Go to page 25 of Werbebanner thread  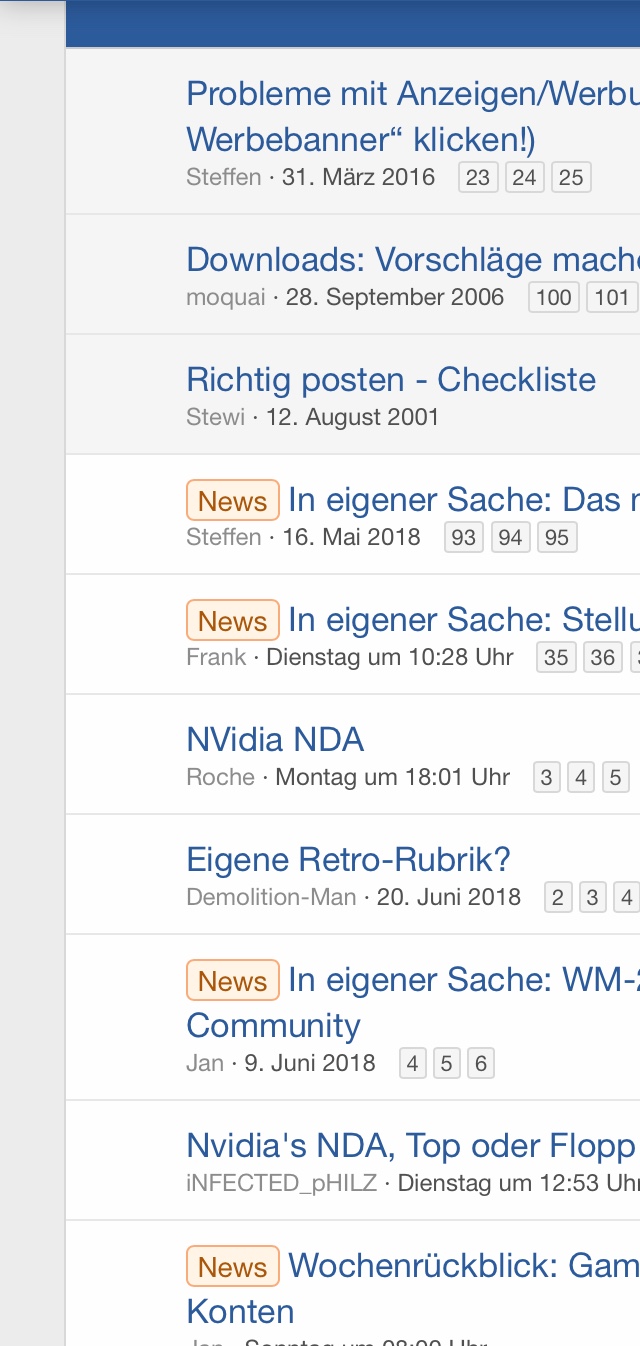(571, 178)
